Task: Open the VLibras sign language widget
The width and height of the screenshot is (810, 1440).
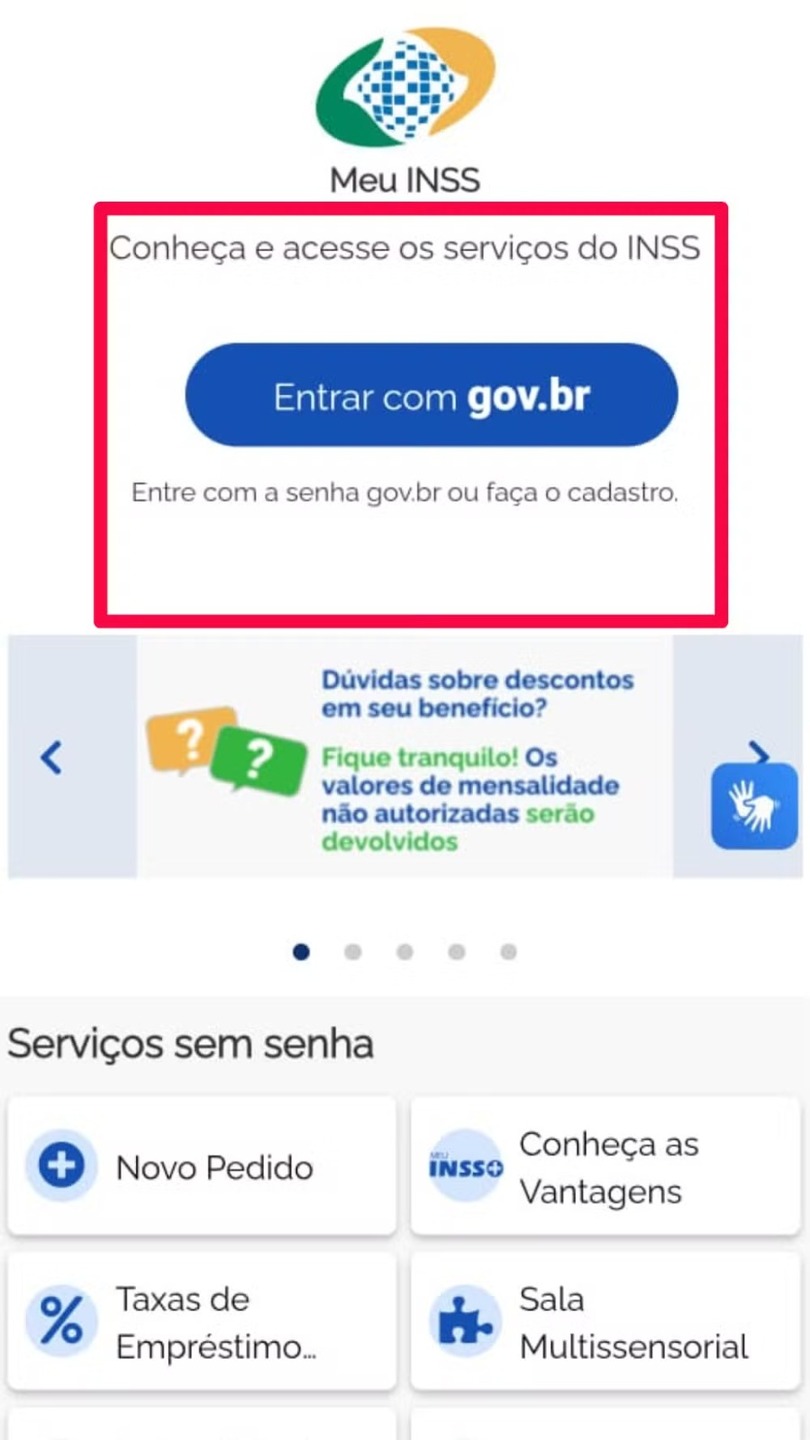Action: click(755, 806)
